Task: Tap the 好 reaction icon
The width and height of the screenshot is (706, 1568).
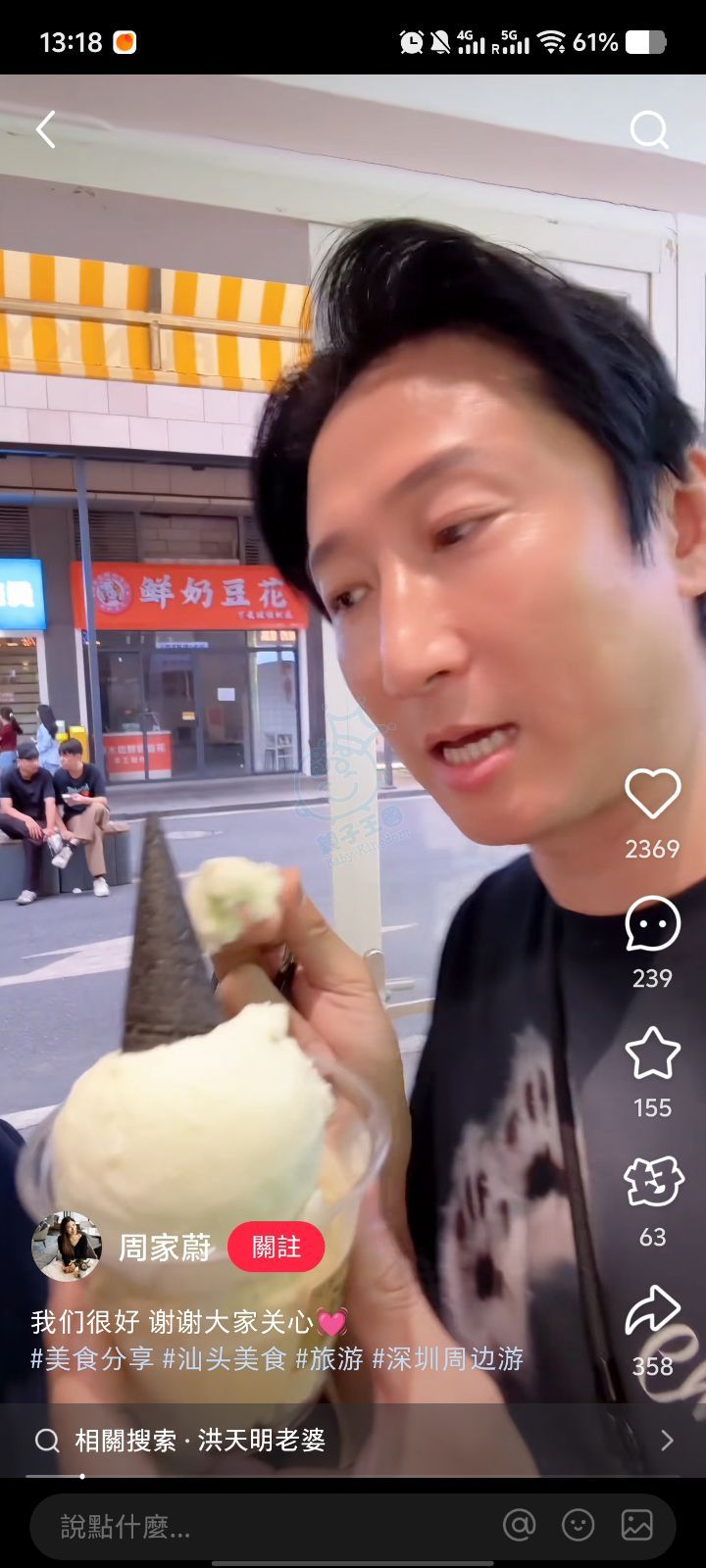Action: (652, 1182)
